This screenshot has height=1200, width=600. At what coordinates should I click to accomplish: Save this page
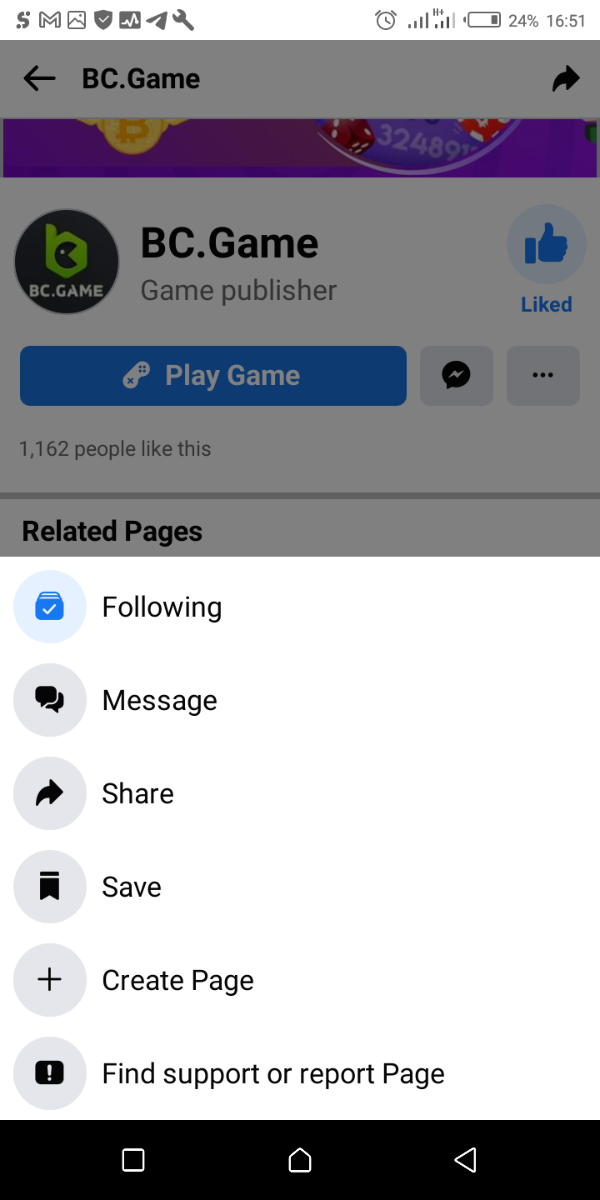pos(131,887)
